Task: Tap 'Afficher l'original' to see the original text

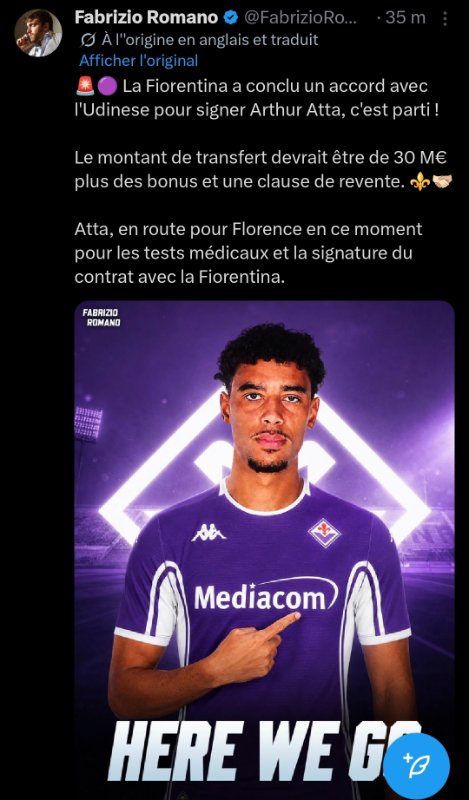Action: coord(138,61)
